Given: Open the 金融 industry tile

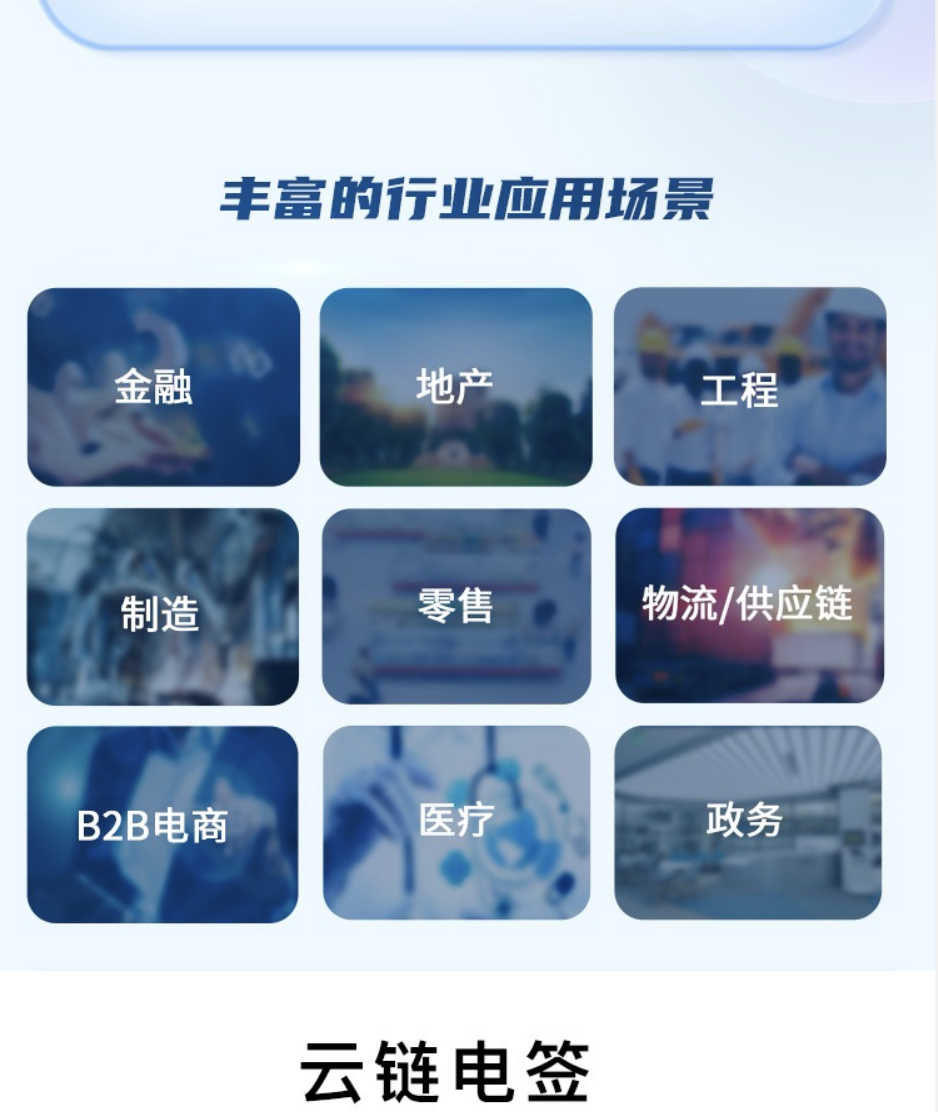Looking at the screenshot, I should click(x=163, y=387).
